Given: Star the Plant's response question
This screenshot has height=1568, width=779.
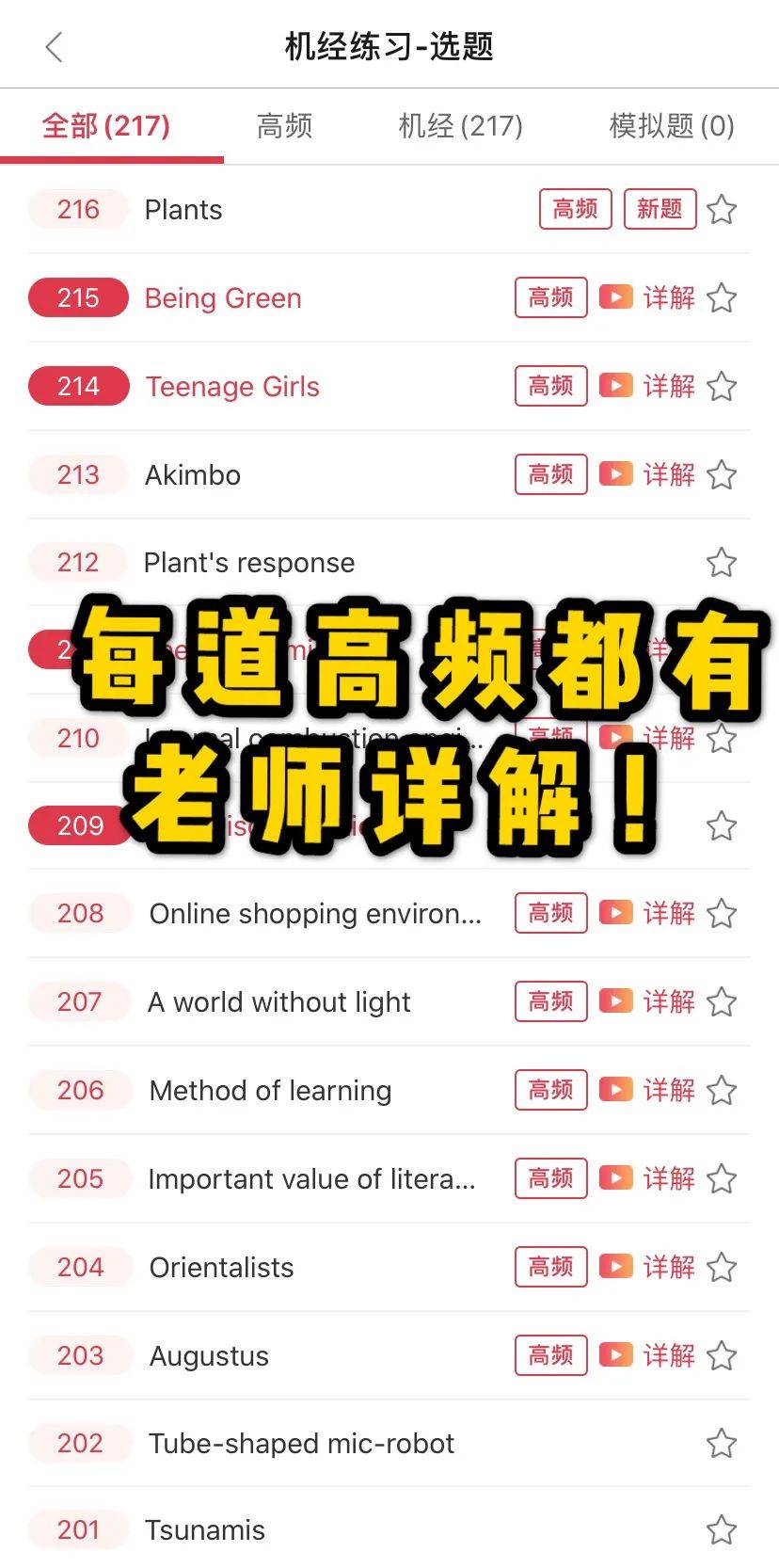Looking at the screenshot, I should click(x=722, y=563).
